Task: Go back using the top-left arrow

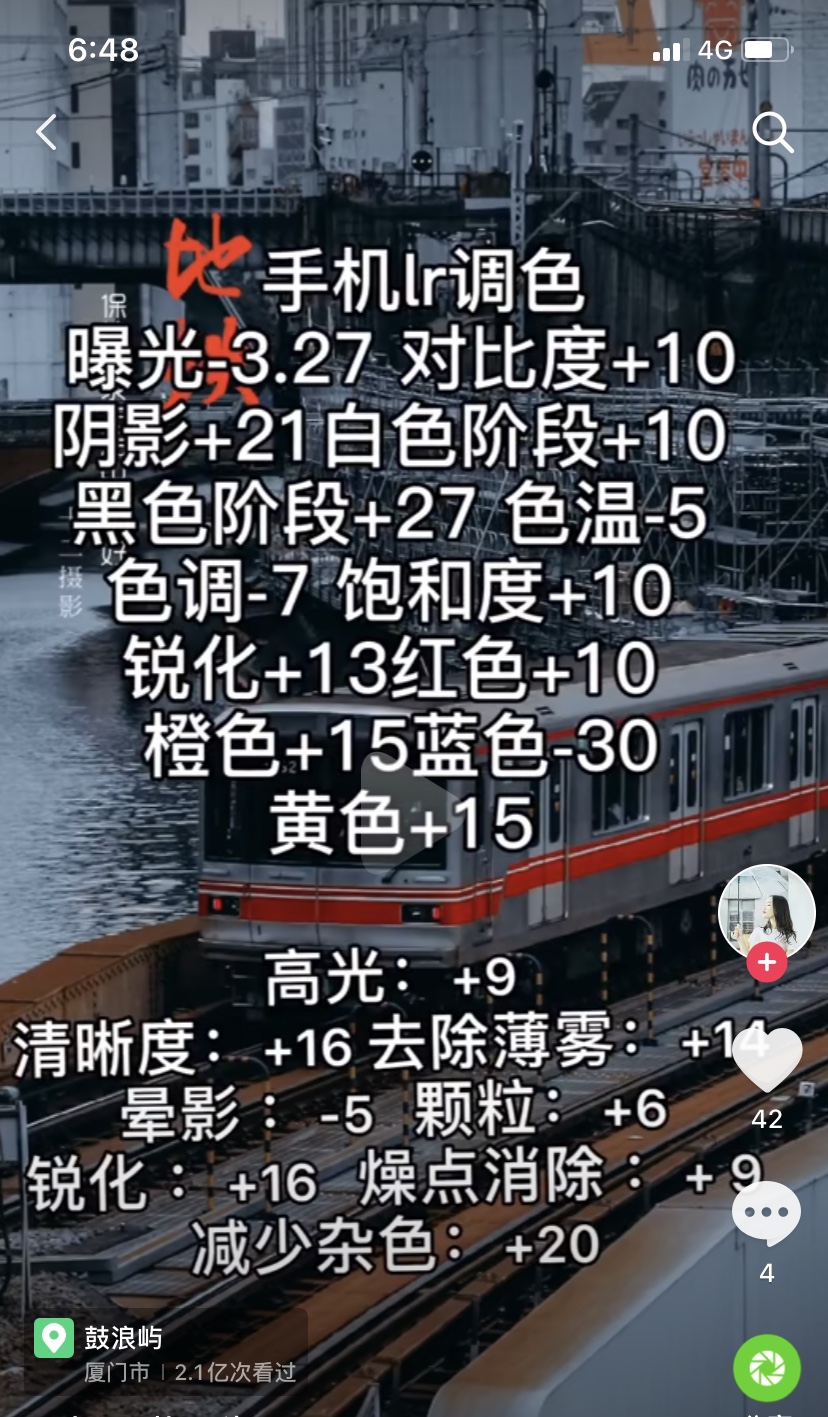Action: tap(46, 132)
